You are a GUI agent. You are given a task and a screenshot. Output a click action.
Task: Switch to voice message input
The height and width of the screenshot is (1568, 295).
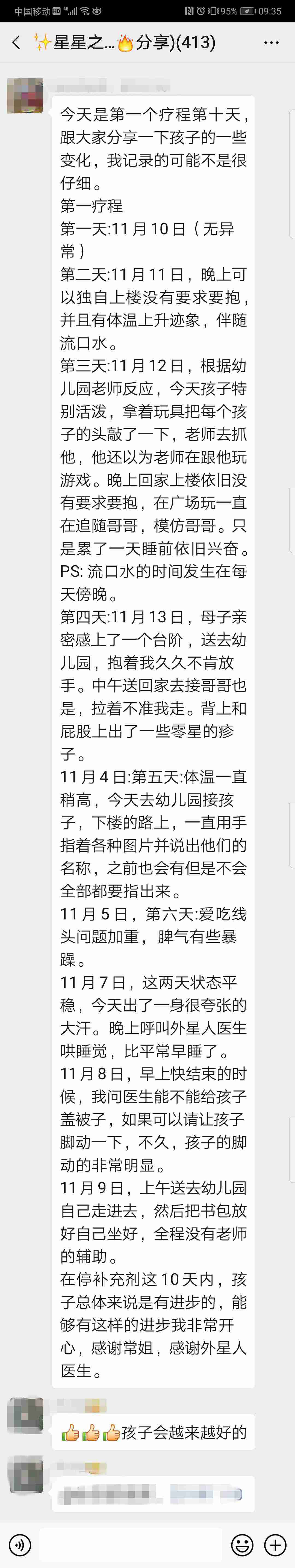click(x=21, y=1544)
